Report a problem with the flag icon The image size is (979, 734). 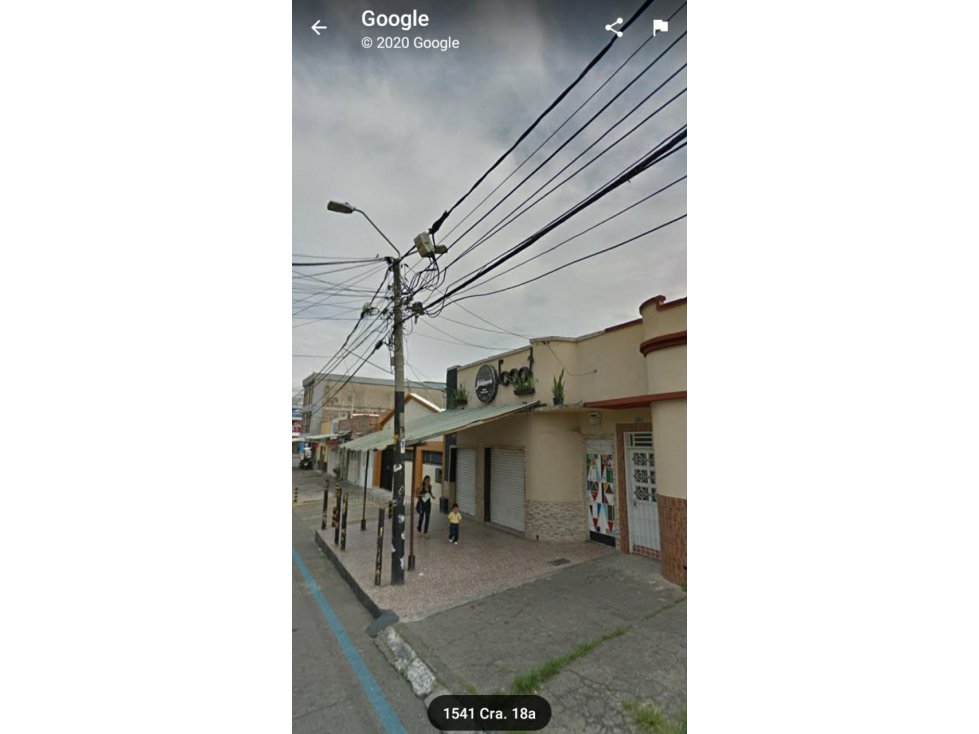click(660, 28)
